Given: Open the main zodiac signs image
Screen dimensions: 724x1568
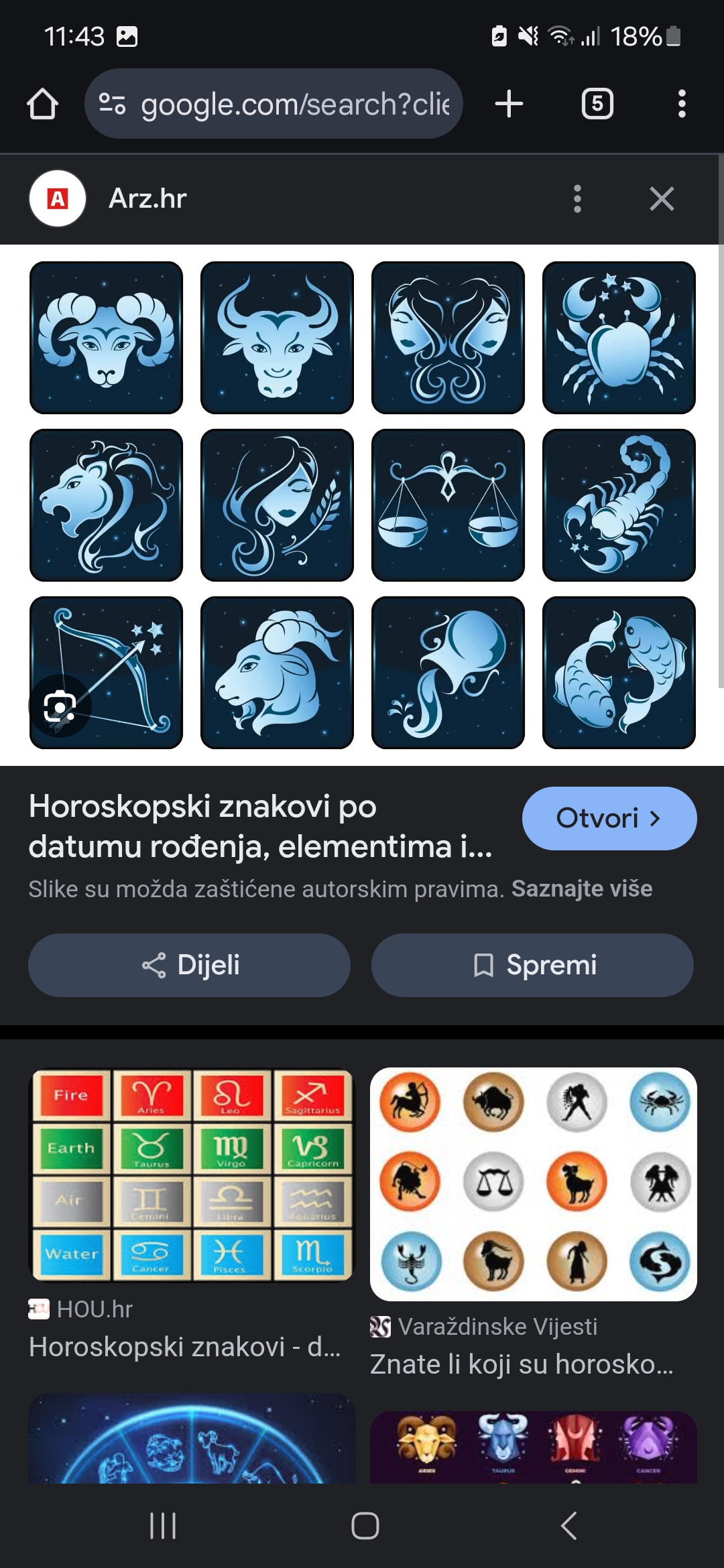Looking at the screenshot, I should pyautogui.click(x=362, y=505).
